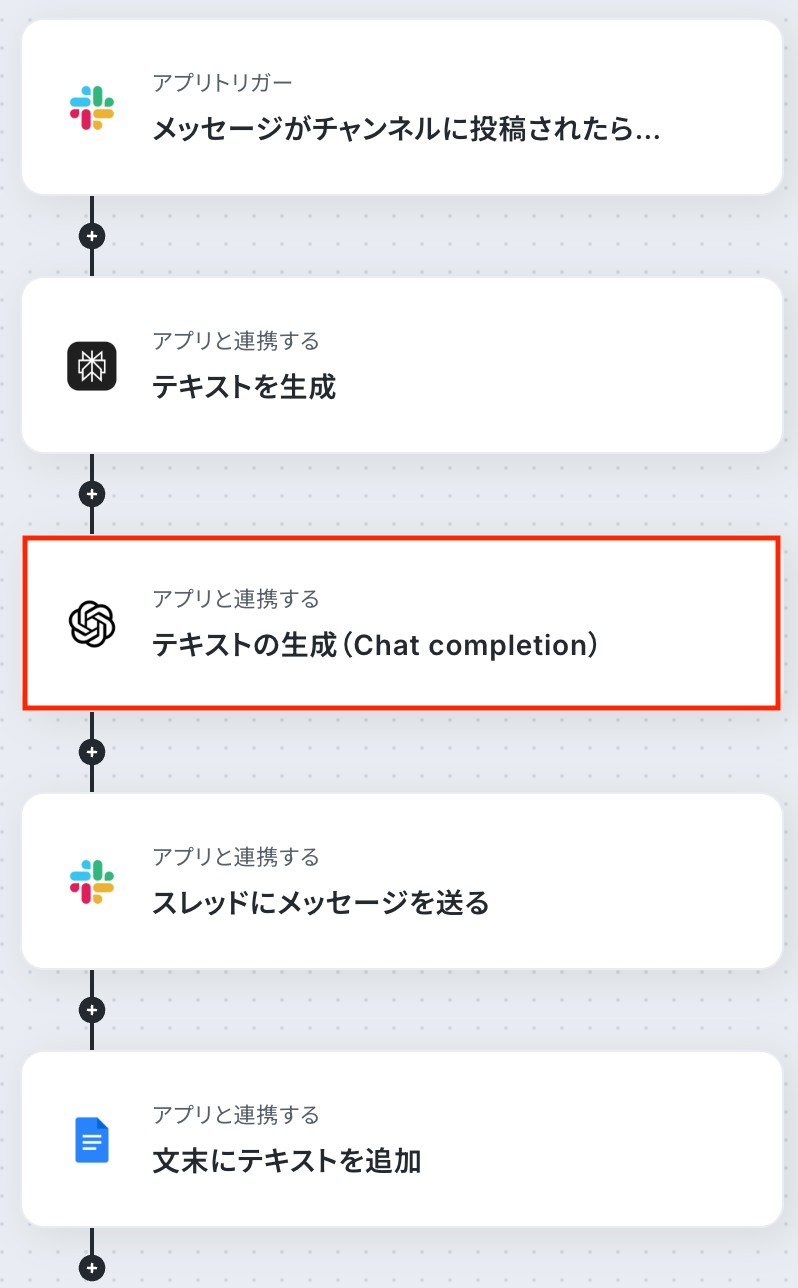This screenshot has height=1288, width=798.
Task: Add a step below the Slack trigger card
Action: pyautogui.click(x=92, y=237)
